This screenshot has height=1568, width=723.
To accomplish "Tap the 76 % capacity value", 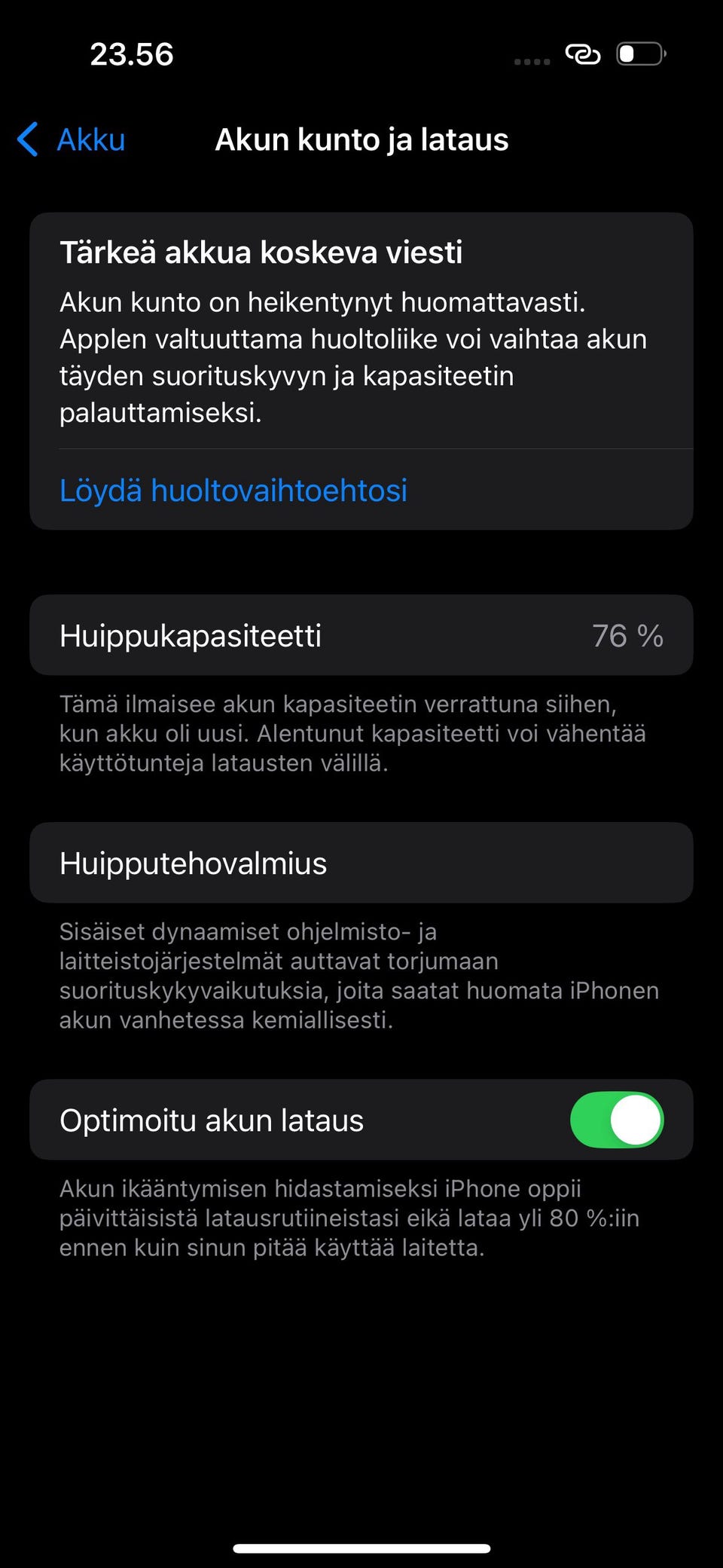I will [x=630, y=635].
